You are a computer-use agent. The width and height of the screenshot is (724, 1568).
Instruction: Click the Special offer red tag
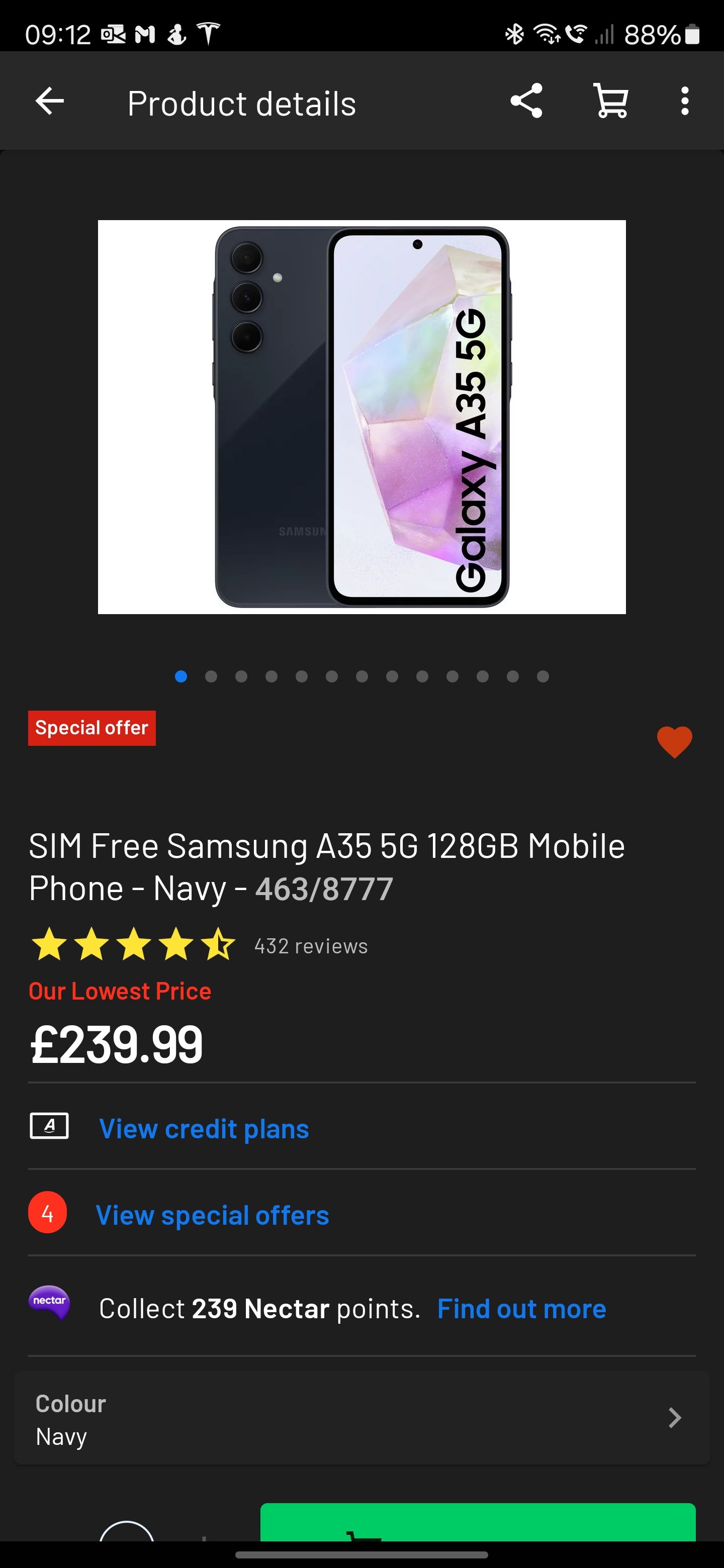tap(92, 727)
